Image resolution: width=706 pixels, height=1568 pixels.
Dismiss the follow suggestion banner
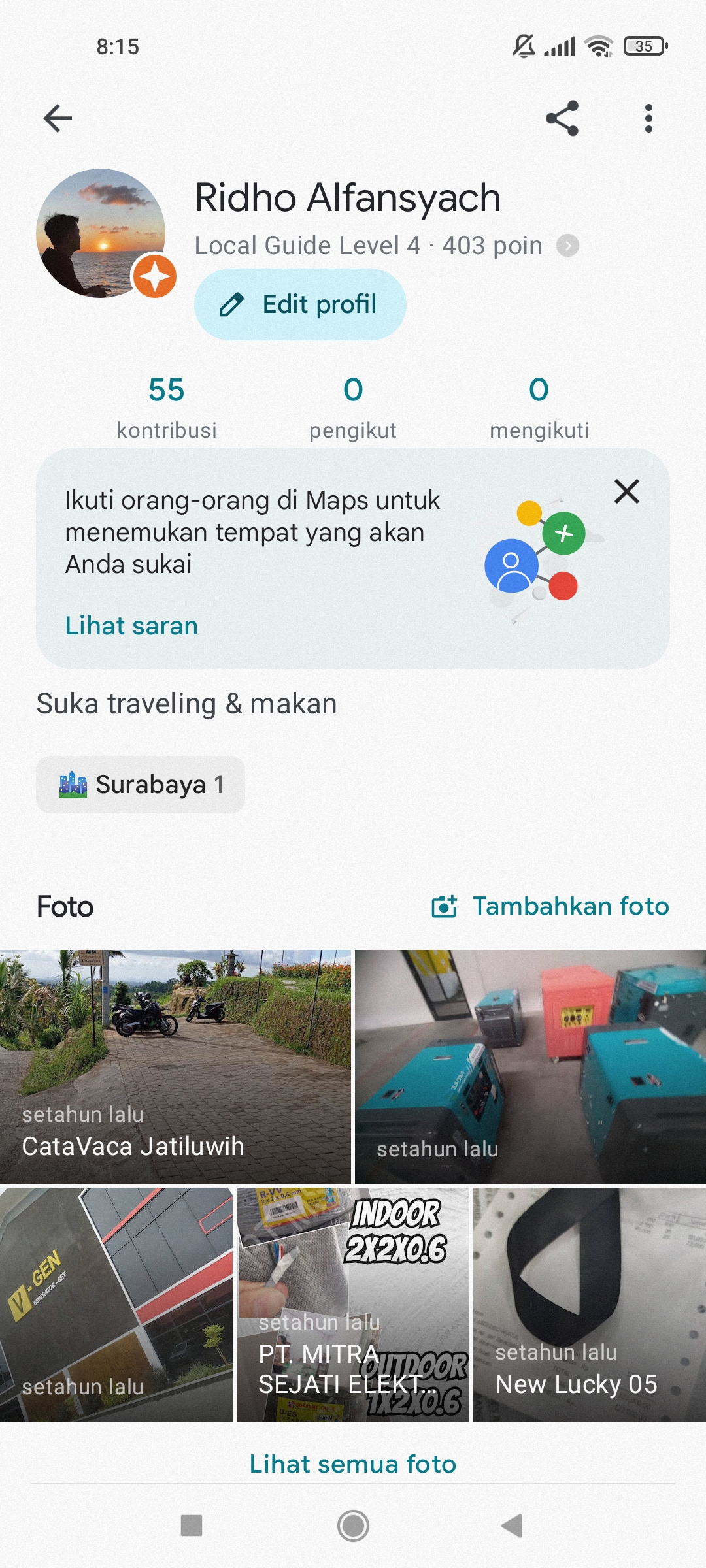(x=627, y=491)
